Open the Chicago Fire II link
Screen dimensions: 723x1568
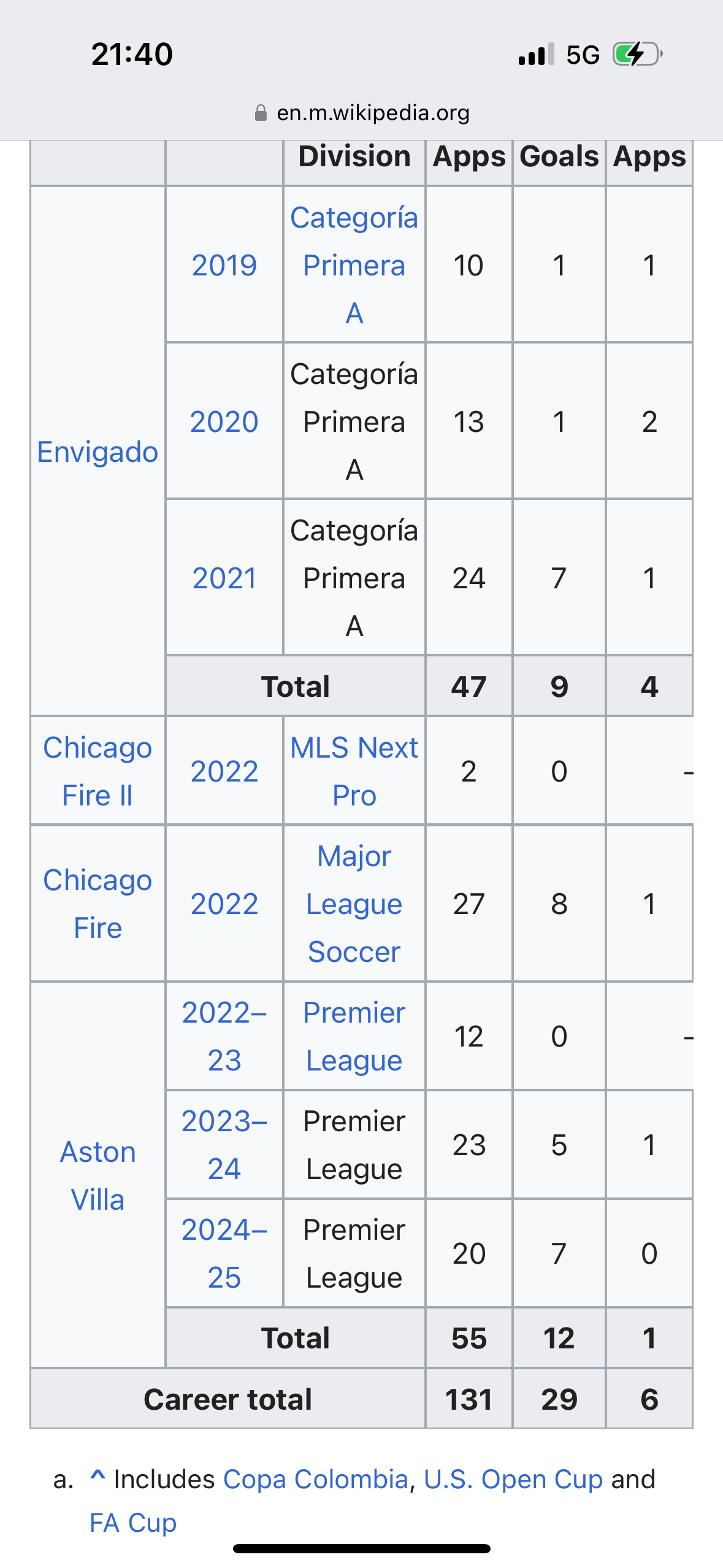tap(98, 771)
